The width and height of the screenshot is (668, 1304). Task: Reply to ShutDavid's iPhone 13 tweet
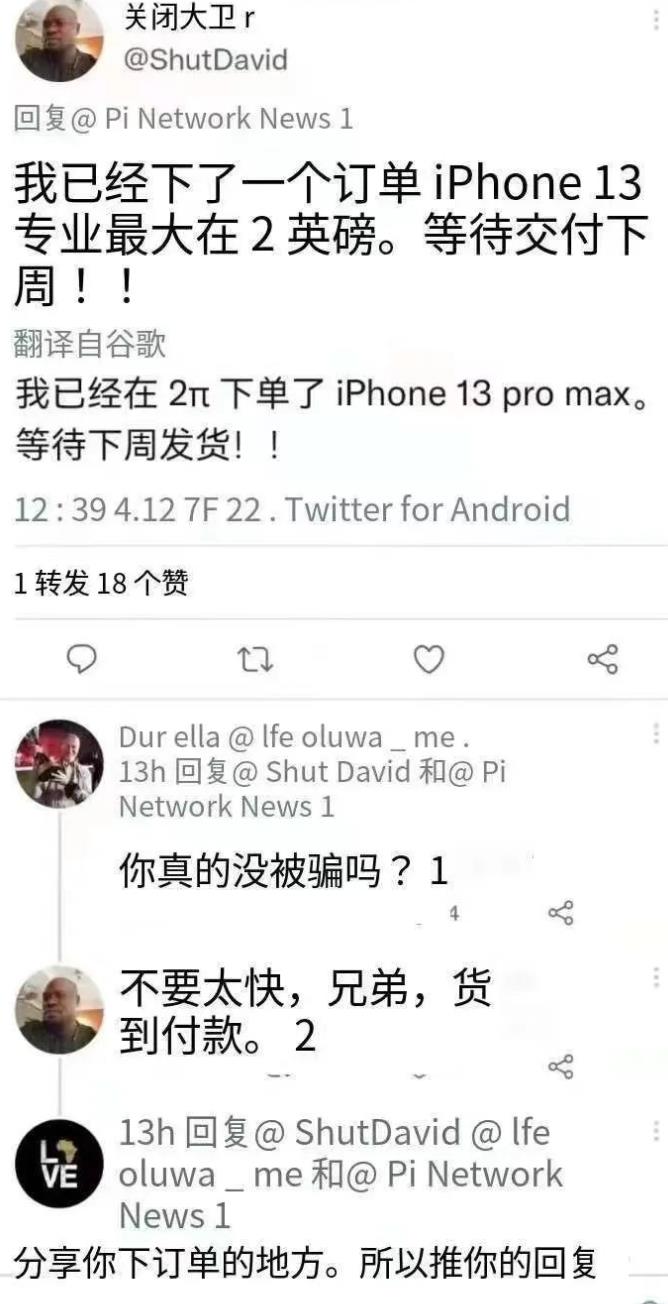(x=82, y=659)
